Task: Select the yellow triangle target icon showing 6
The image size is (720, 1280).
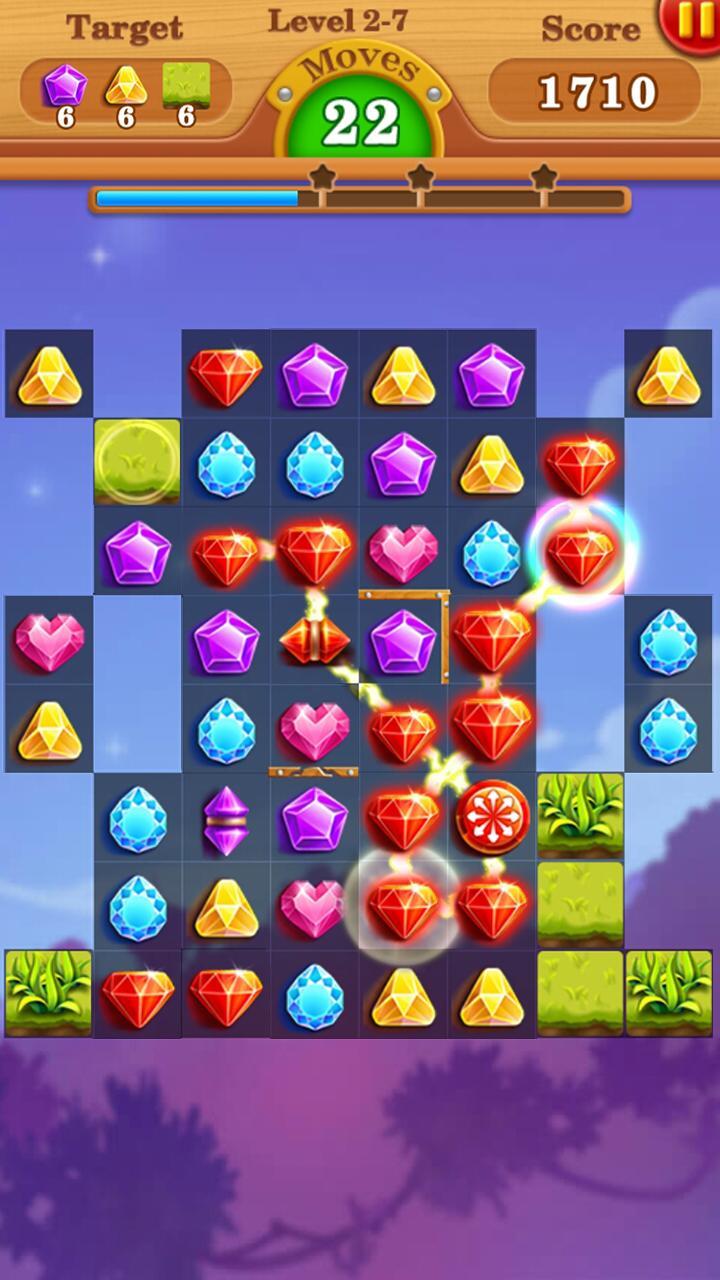Action: pos(126,85)
